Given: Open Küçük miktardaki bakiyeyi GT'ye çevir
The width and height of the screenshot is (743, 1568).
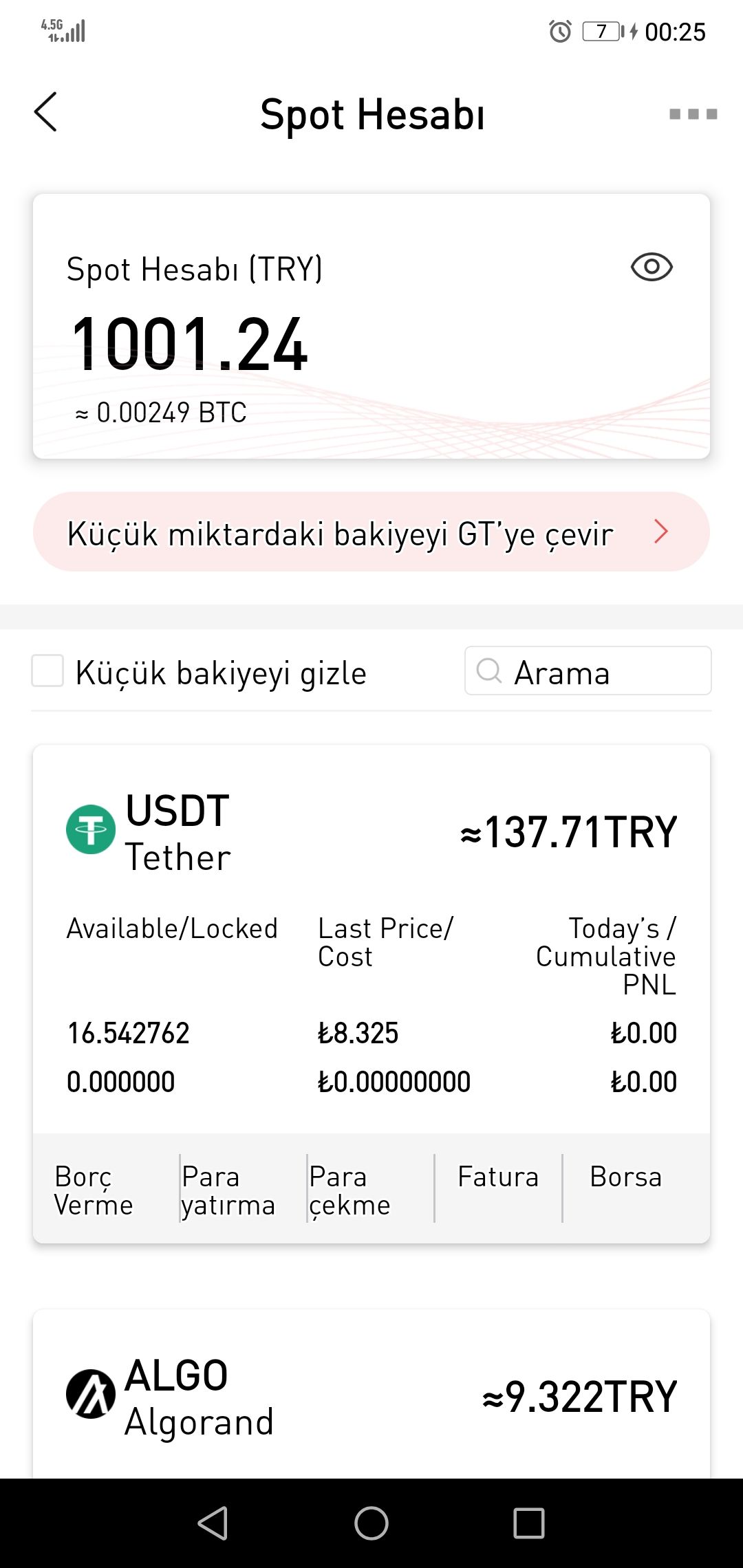Looking at the screenshot, I should (x=371, y=532).
